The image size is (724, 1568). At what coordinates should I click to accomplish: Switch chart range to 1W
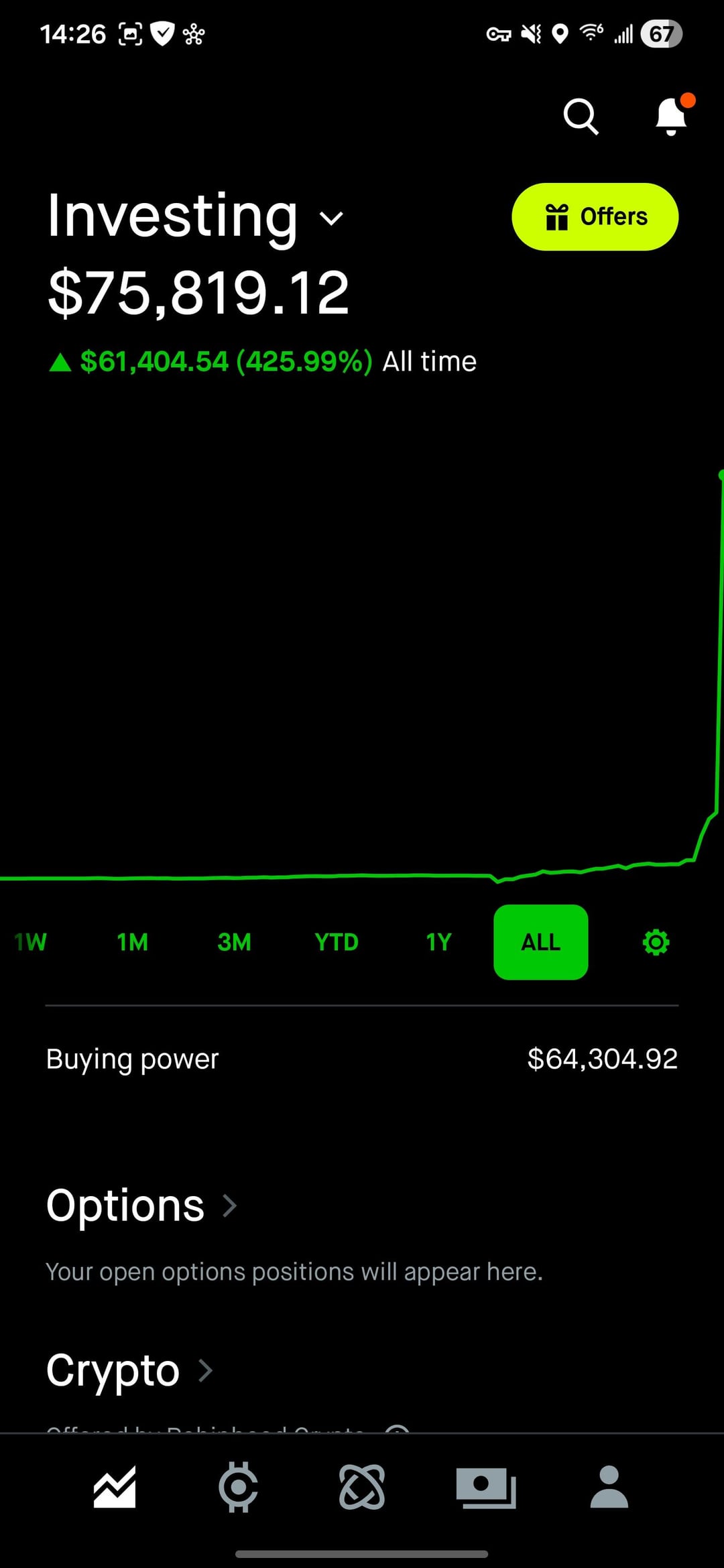31,942
